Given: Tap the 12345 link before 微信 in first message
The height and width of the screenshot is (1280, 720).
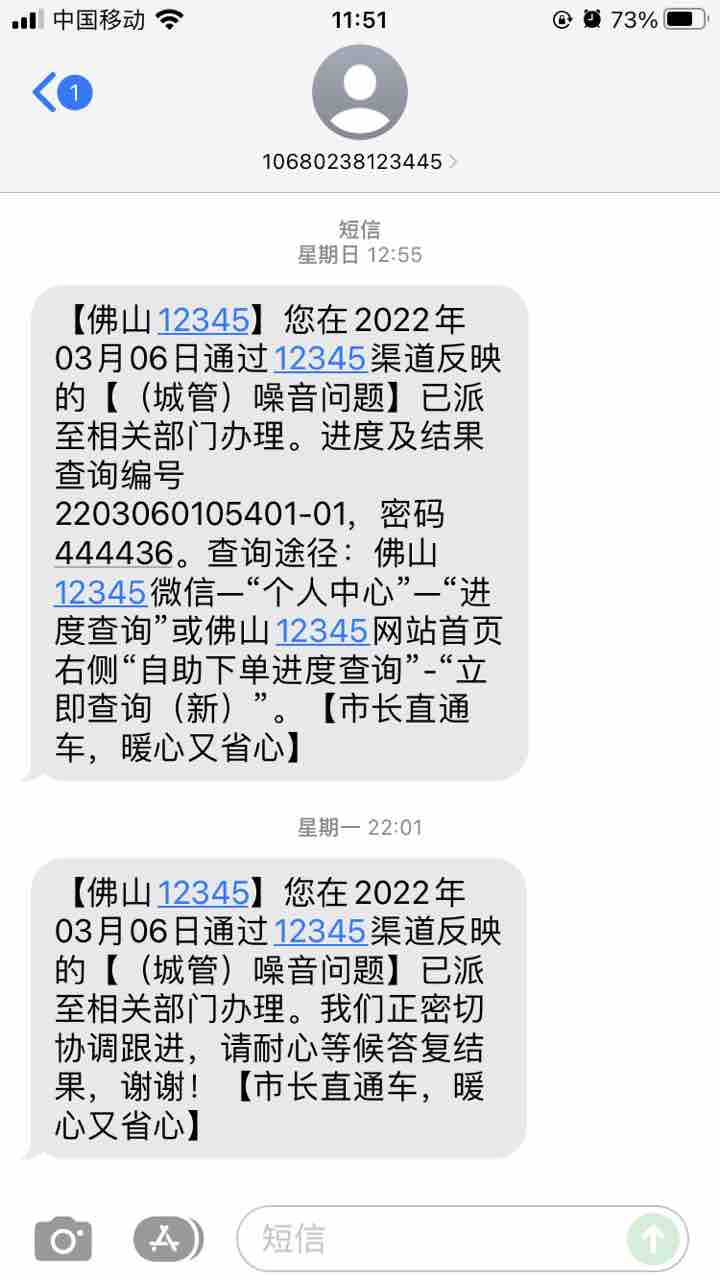Looking at the screenshot, I should (100, 592).
